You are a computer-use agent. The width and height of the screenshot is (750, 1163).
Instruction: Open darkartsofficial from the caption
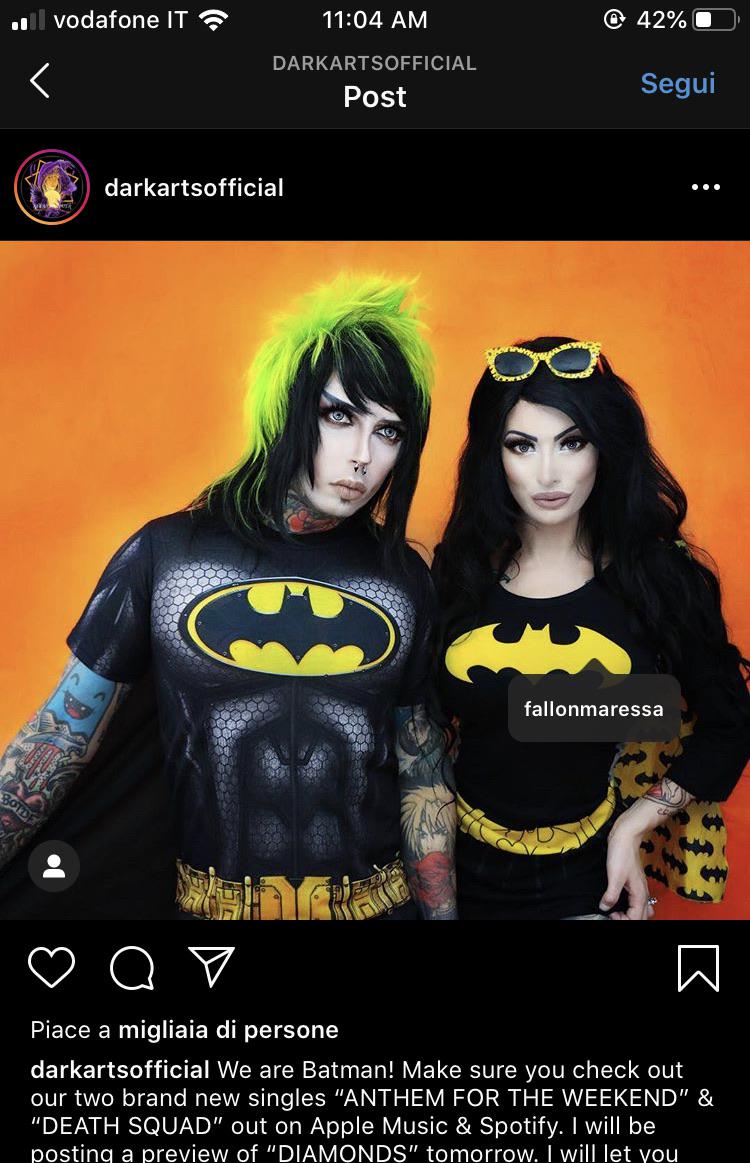[120, 1069]
